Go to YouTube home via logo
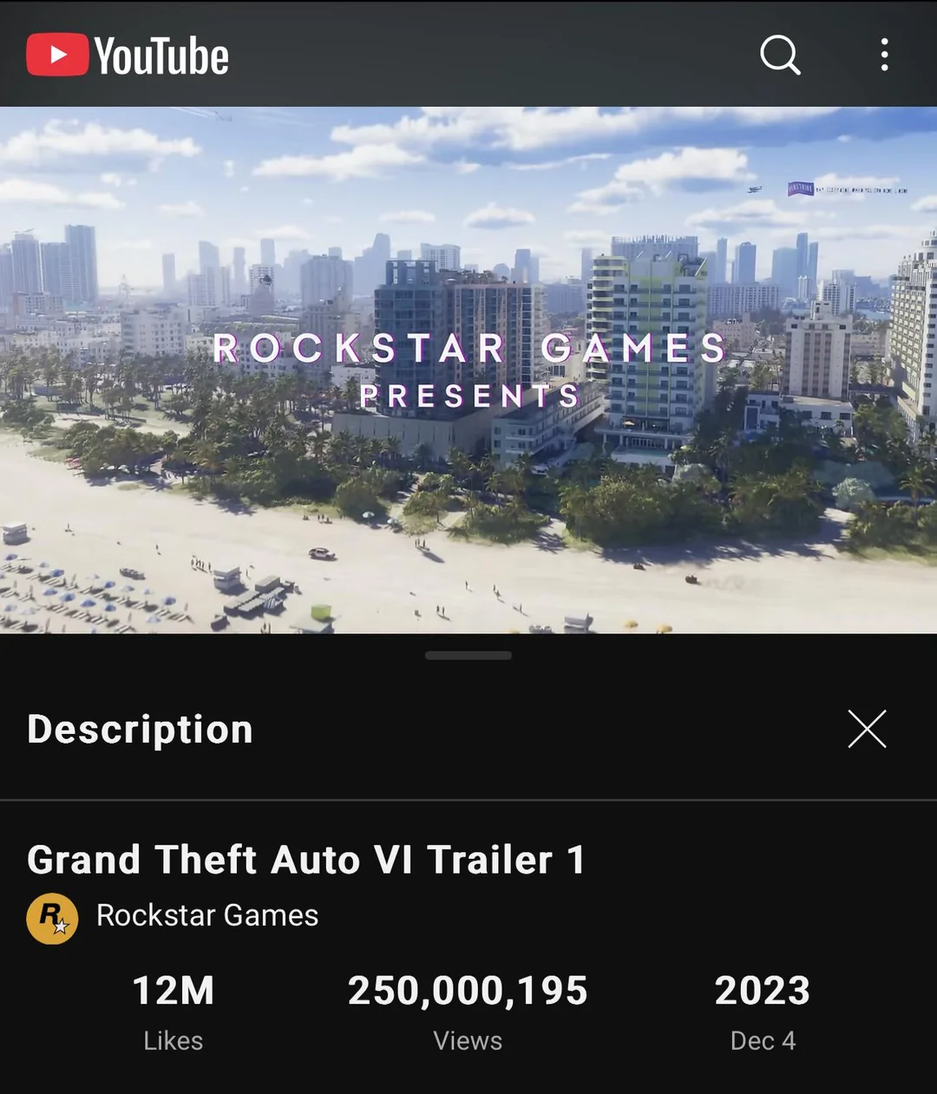Viewport: 937px width, 1094px height. pos(128,55)
